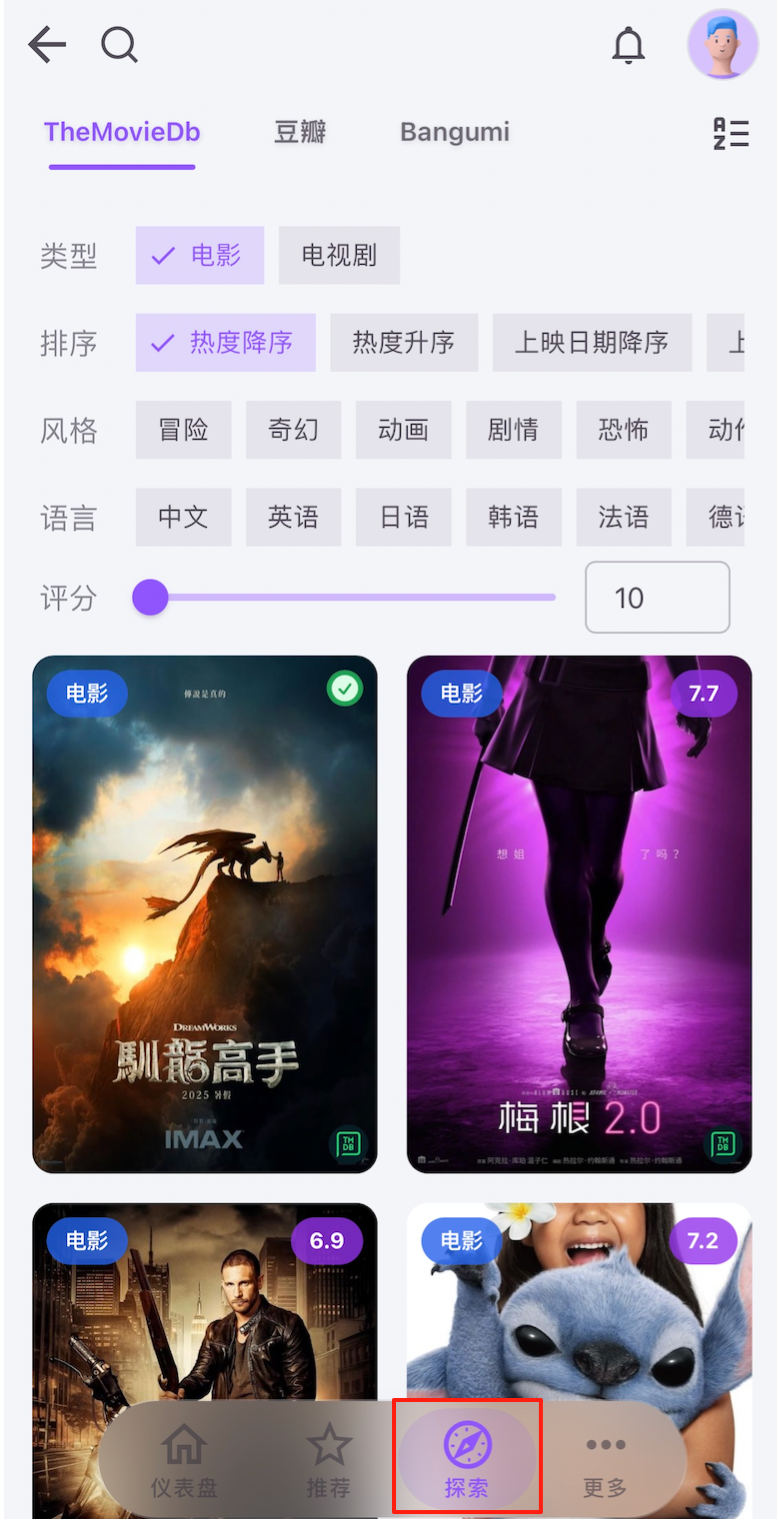
Task: Filter by 恐怖 genre
Action: [623, 430]
